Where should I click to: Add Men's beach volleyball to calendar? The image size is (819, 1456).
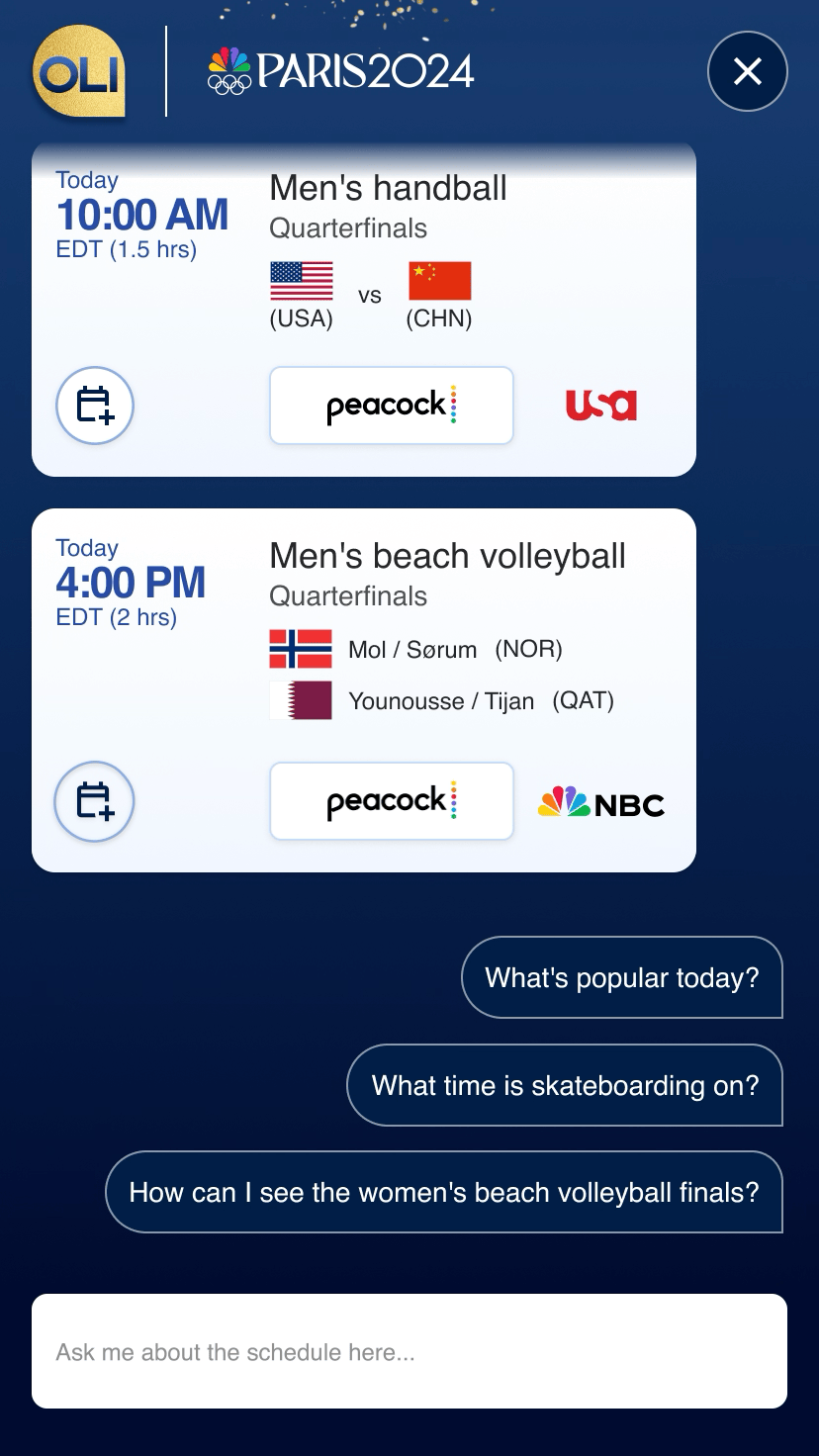coord(95,801)
